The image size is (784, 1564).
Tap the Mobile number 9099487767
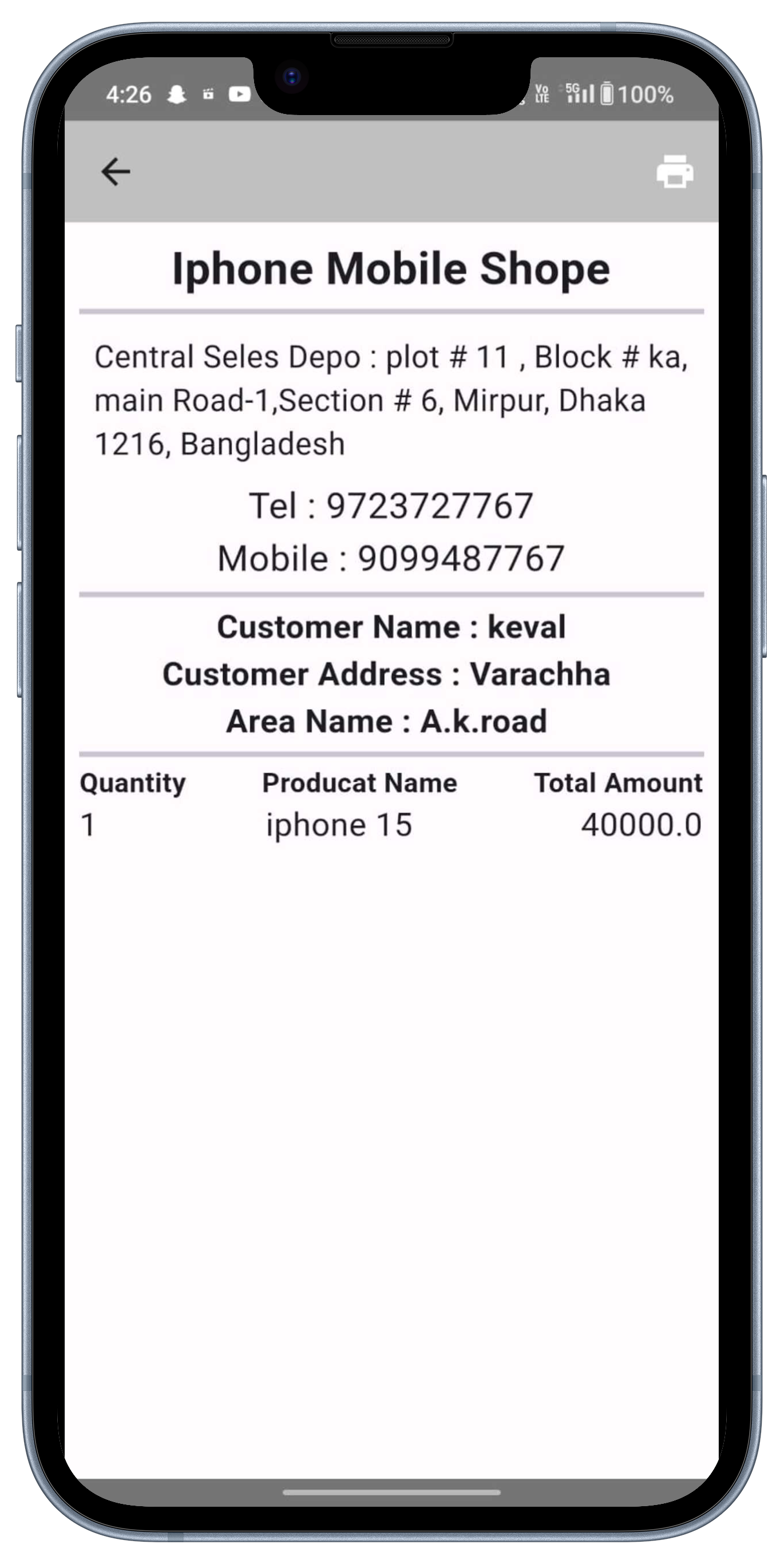point(392,556)
